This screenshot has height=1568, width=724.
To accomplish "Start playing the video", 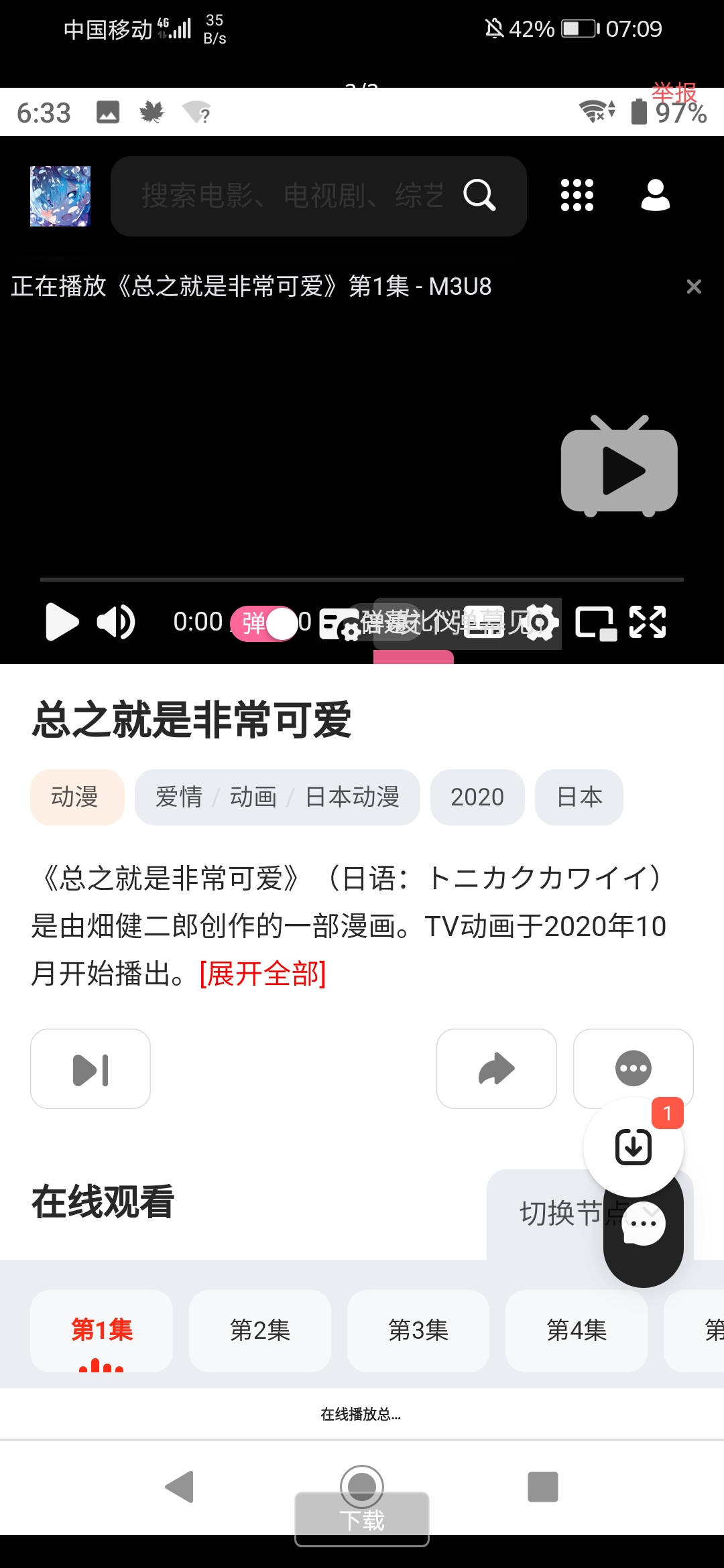I will click(x=62, y=622).
